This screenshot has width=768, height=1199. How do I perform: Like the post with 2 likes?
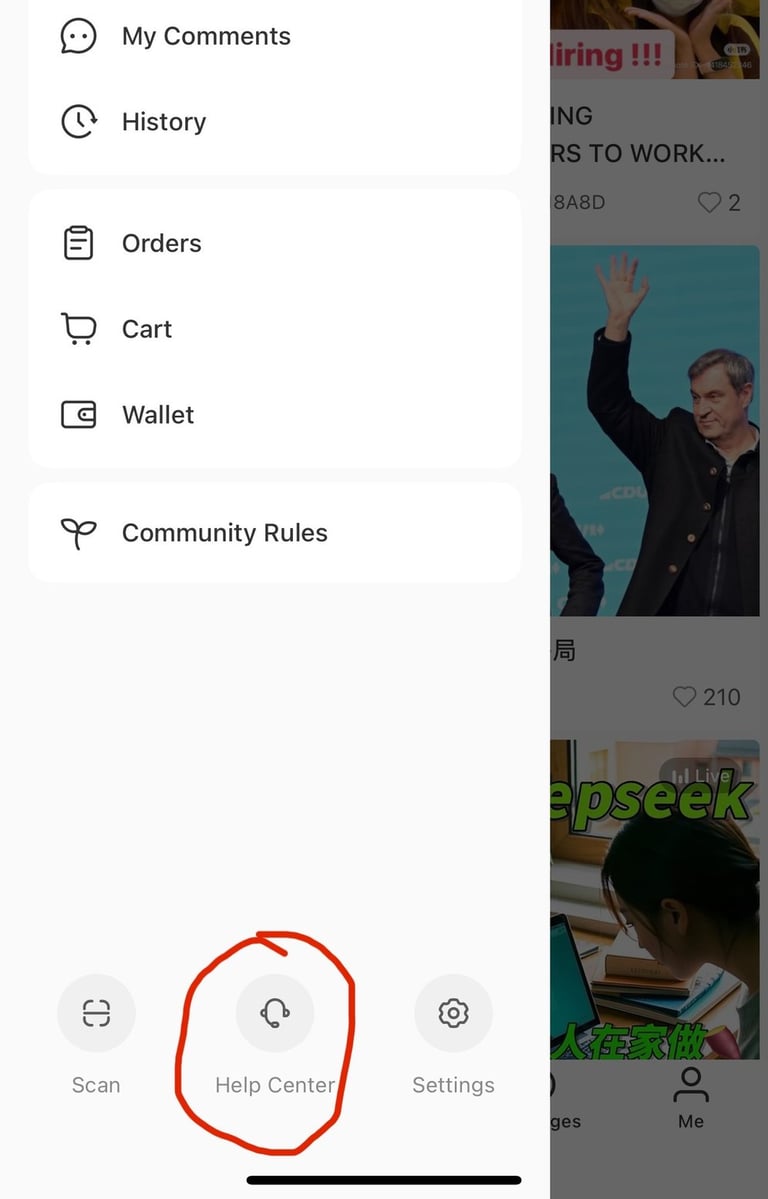pos(709,203)
